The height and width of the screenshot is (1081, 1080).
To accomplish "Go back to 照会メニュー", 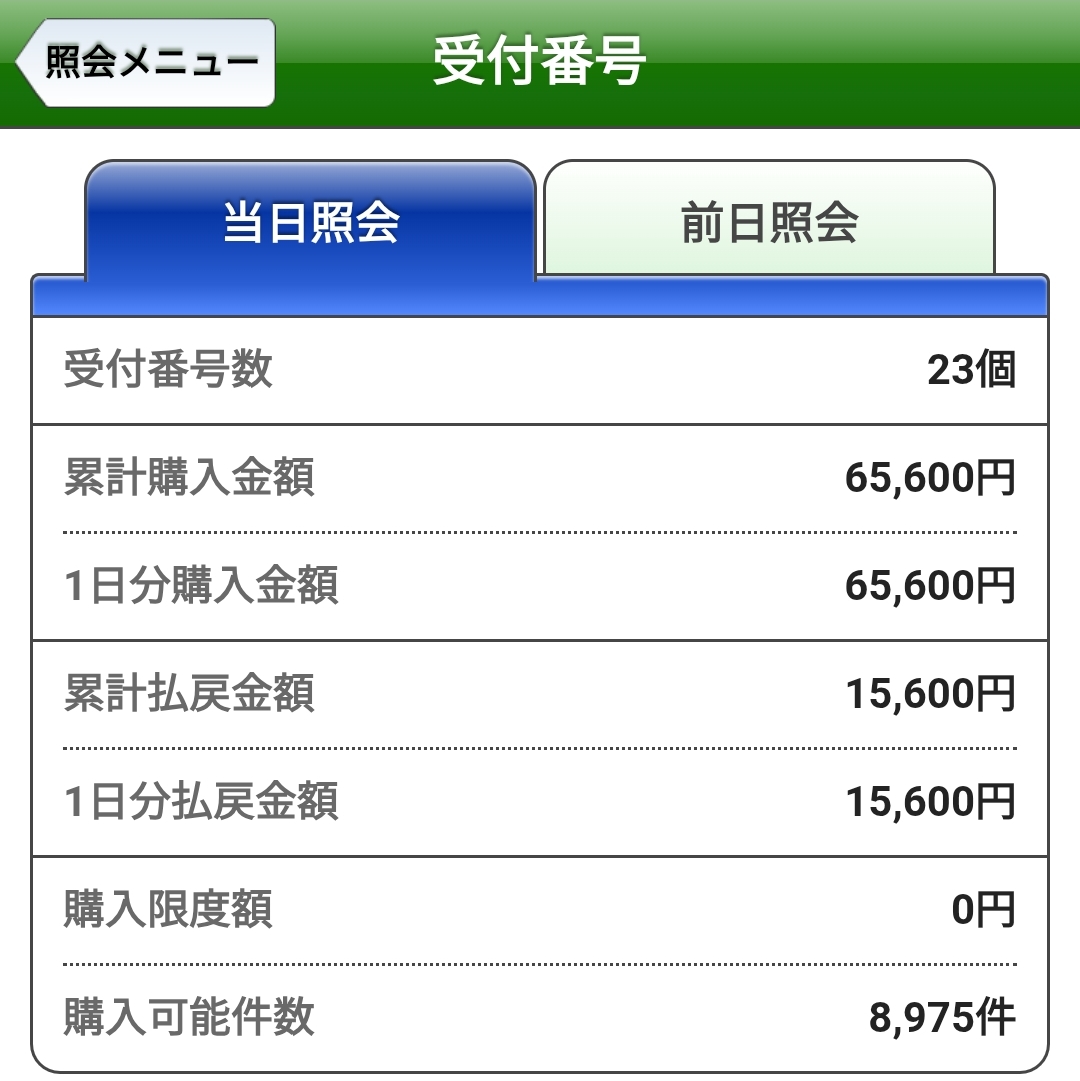I will [146, 63].
